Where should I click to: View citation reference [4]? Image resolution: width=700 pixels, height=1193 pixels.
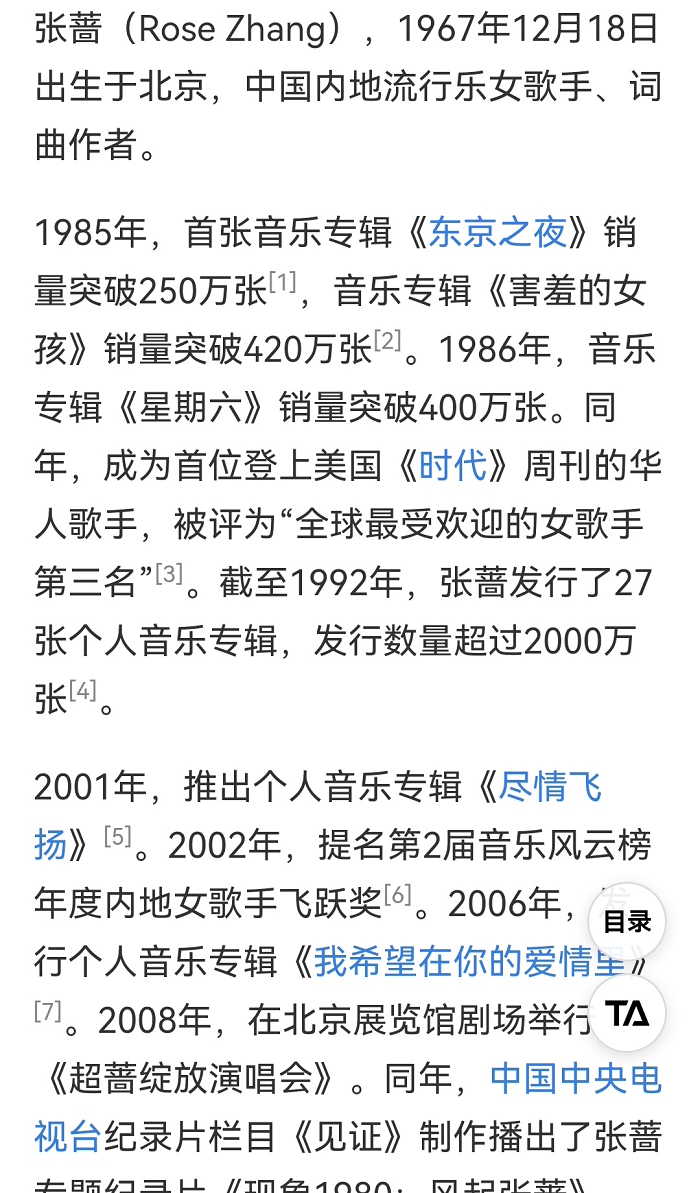pos(82,690)
